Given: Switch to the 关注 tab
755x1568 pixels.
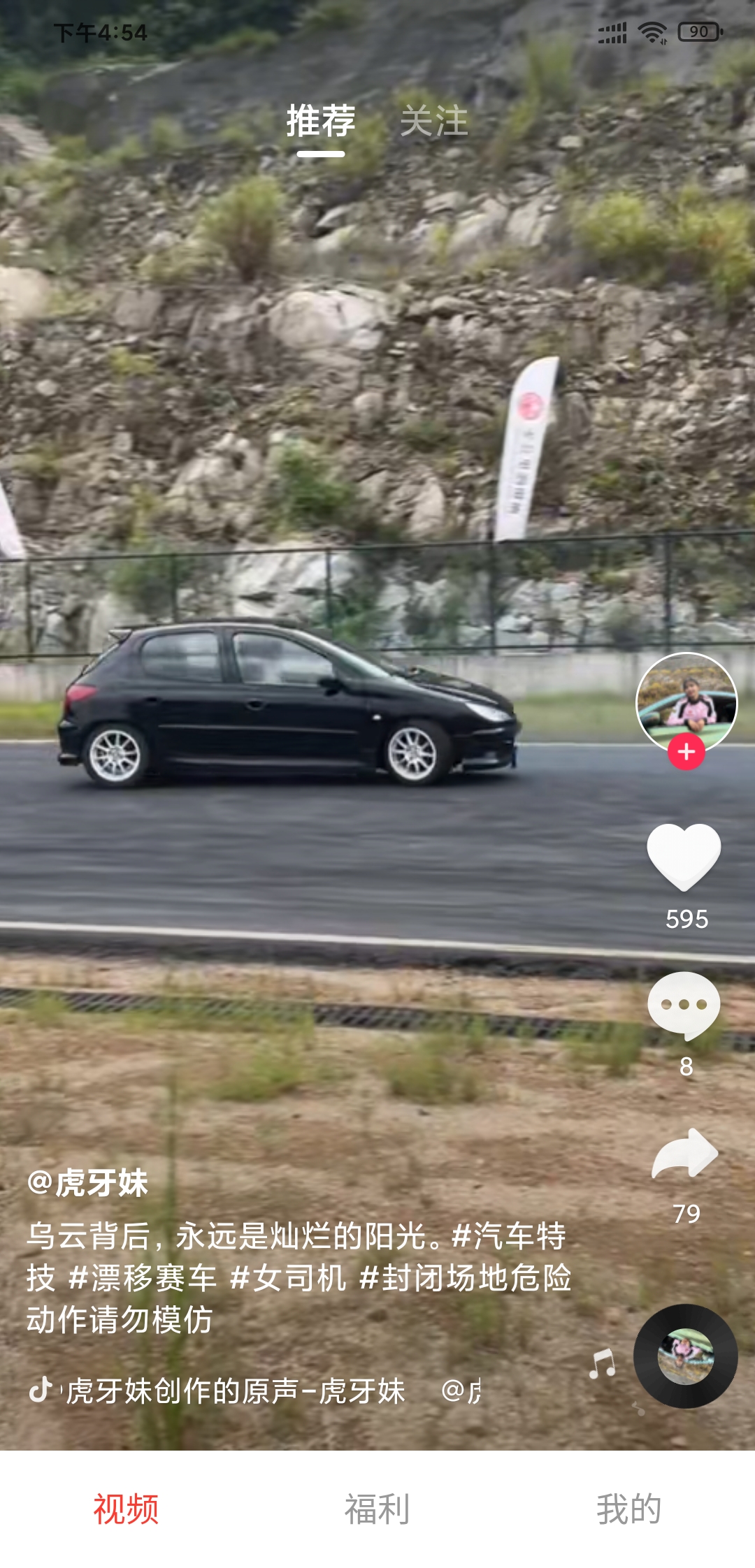Looking at the screenshot, I should (433, 121).
